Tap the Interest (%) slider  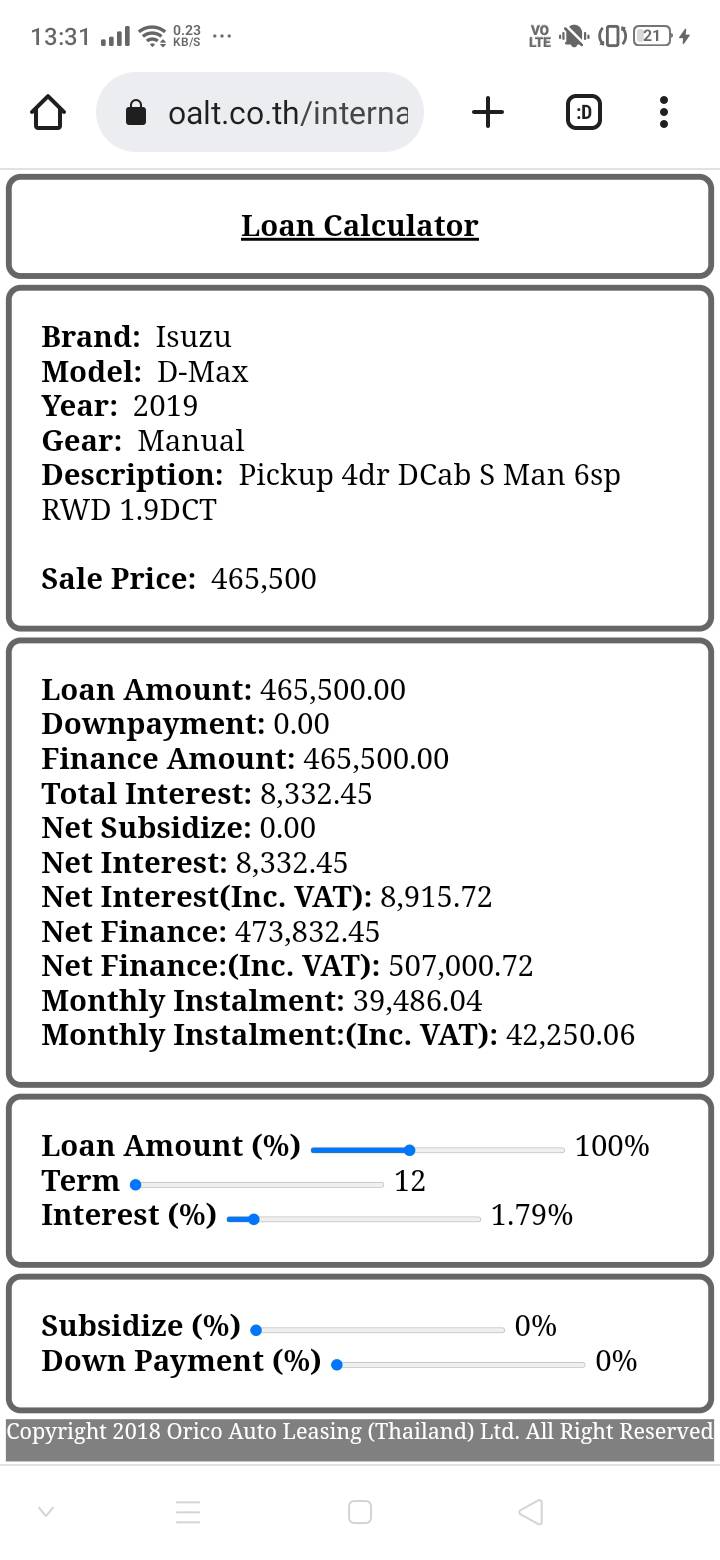coord(354,1219)
